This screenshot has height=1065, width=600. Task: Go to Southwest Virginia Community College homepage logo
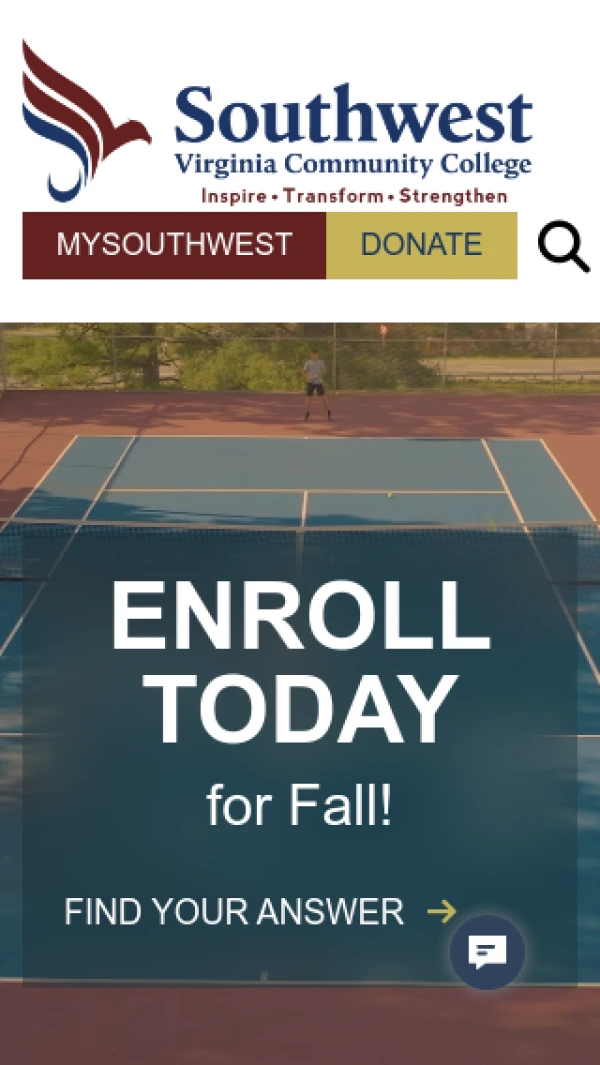click(x=278, y=122)
